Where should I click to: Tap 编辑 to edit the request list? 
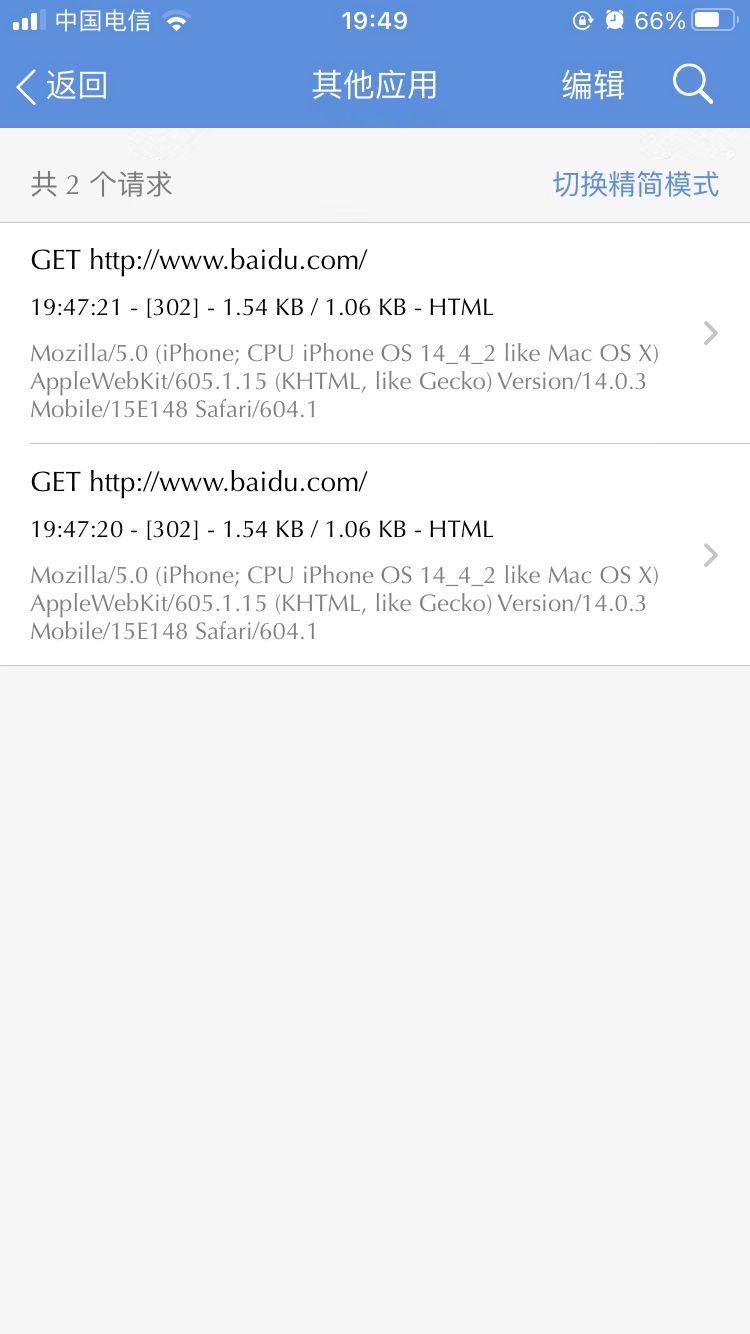[x=593, y=86]
